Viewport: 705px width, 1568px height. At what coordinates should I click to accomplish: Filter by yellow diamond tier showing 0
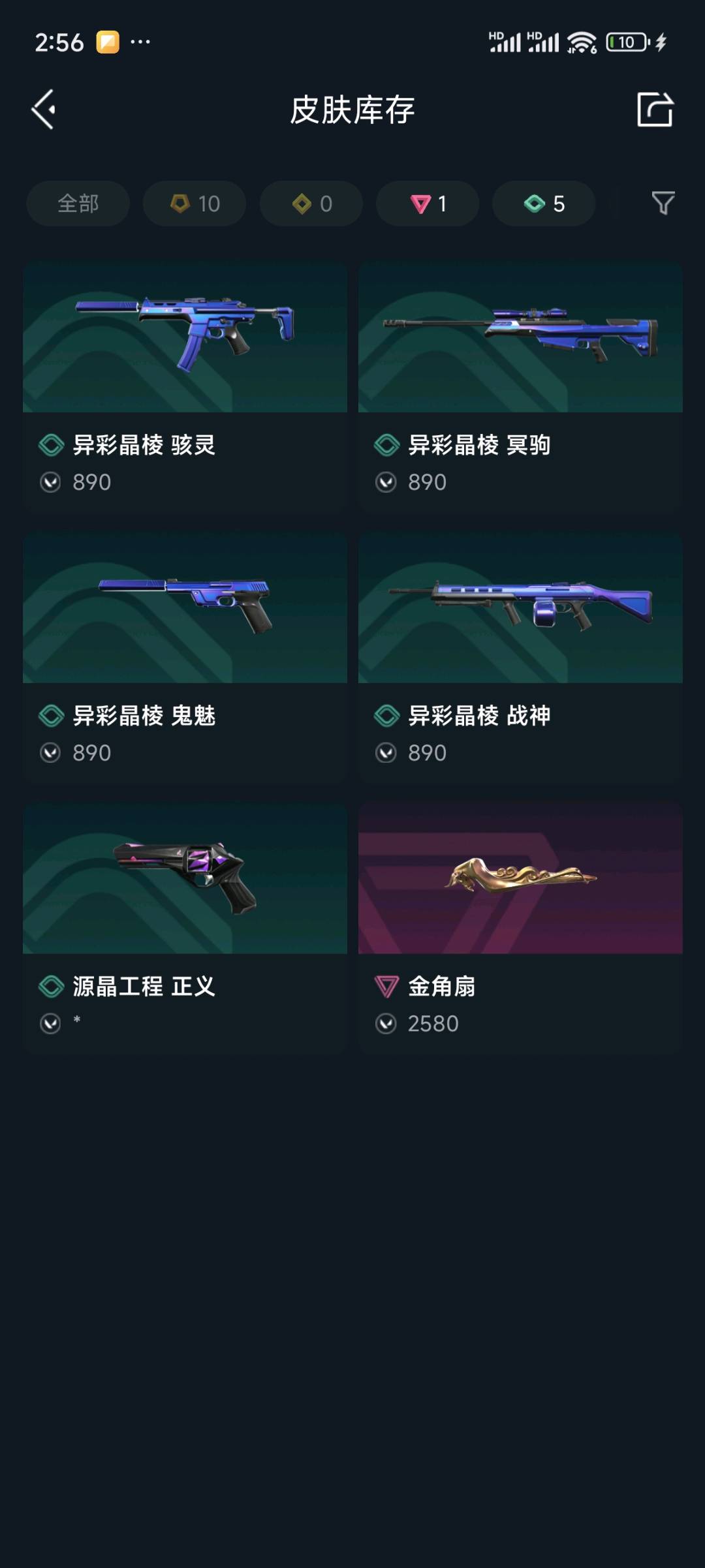coord(311,204)
